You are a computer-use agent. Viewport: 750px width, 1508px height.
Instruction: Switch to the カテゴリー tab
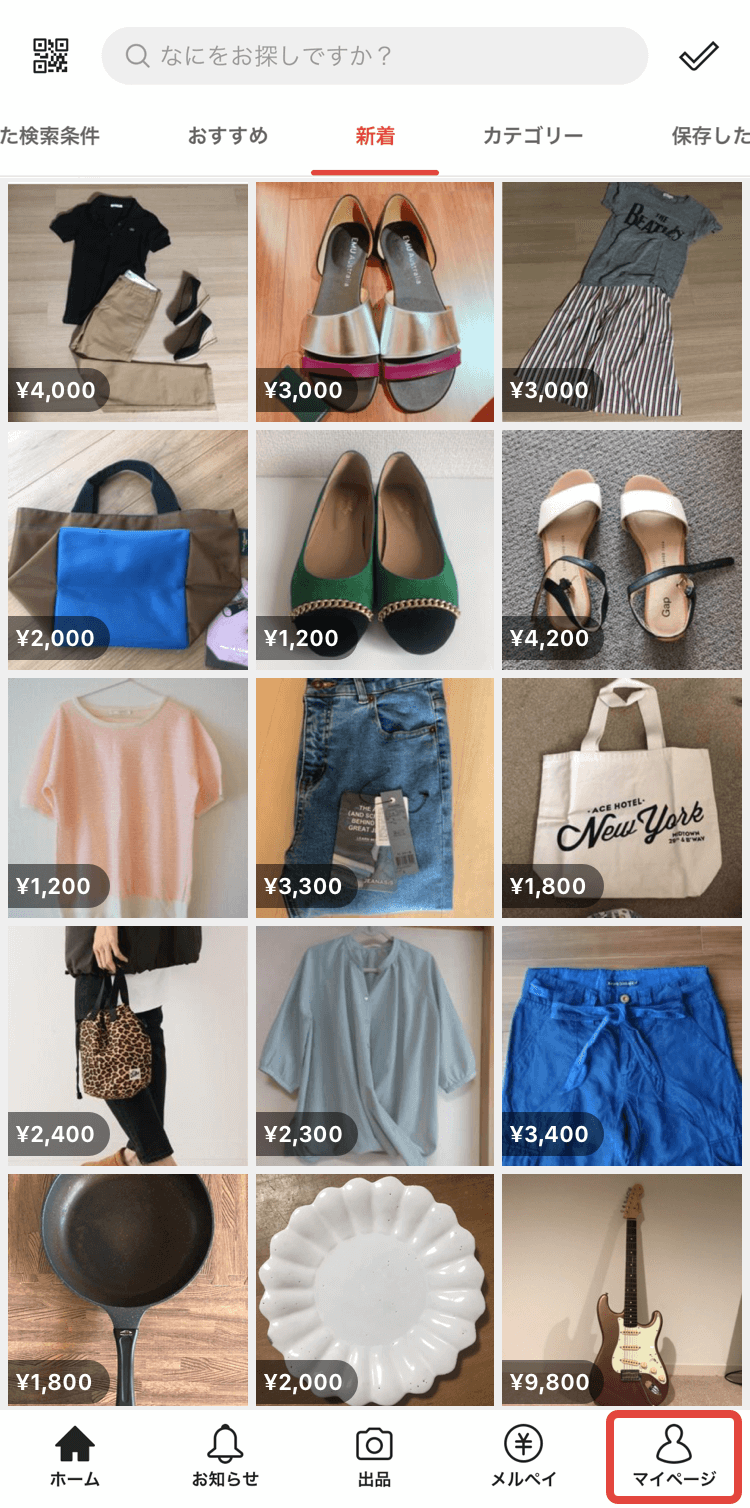[x=532, y=136]
